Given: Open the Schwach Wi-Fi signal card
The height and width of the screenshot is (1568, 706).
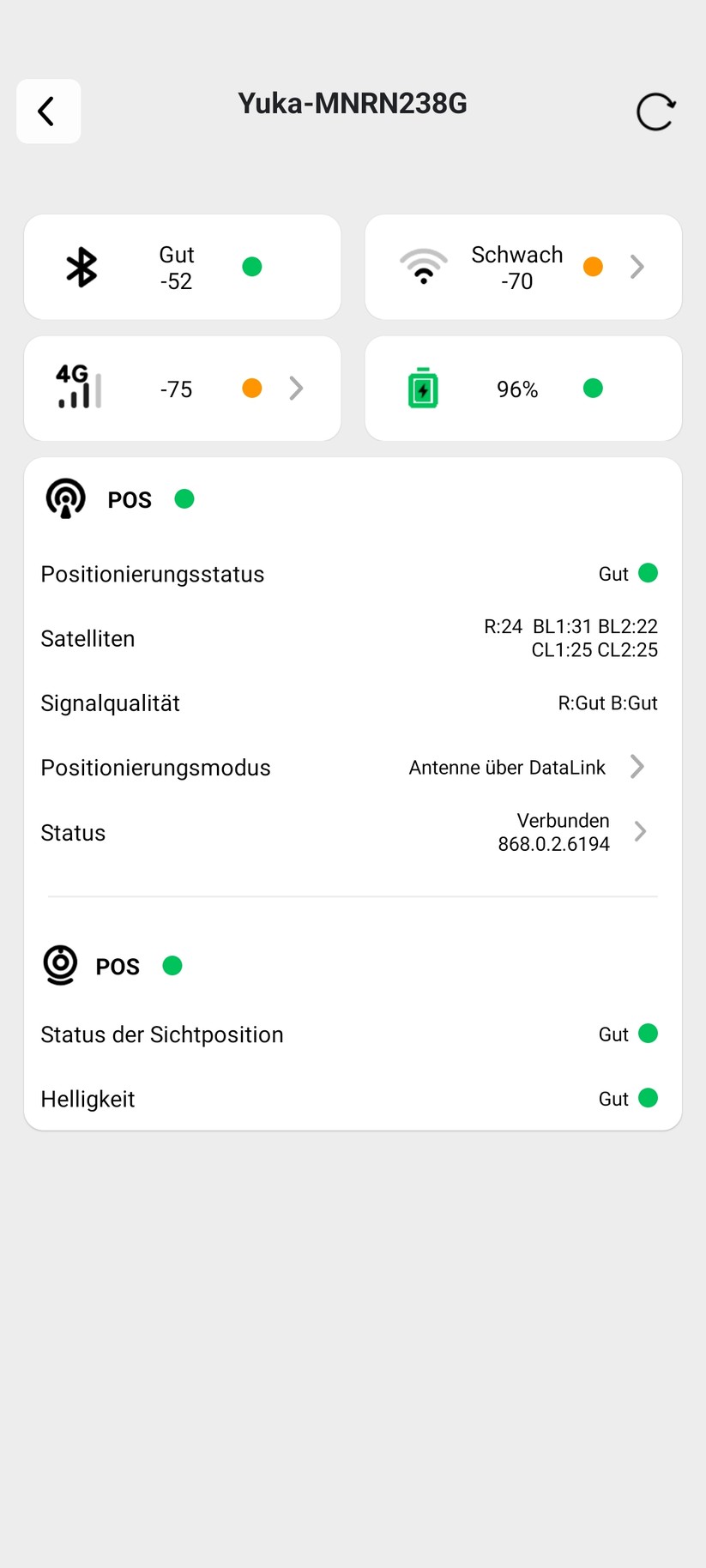Looking at the screenshot, I should [523, 268].
